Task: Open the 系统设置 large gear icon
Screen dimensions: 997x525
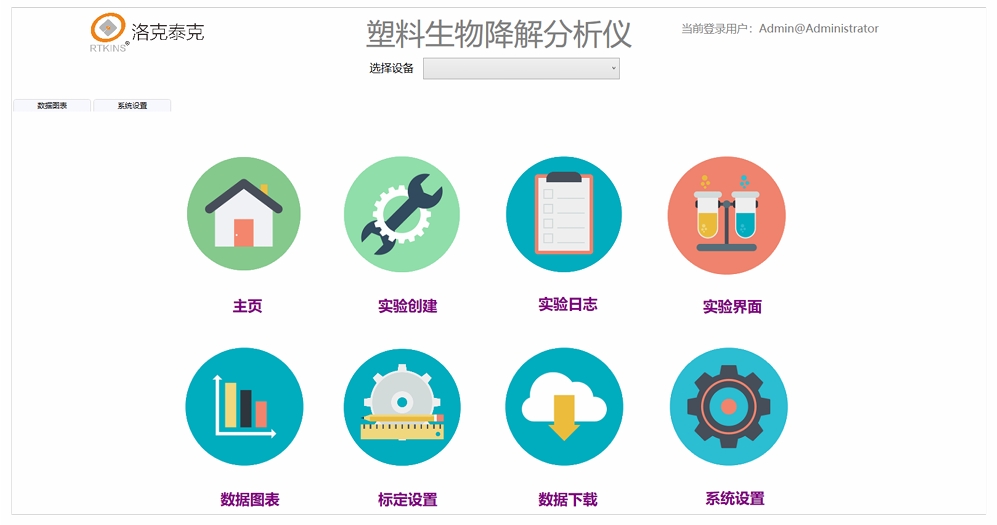Action: pos(729,406)
